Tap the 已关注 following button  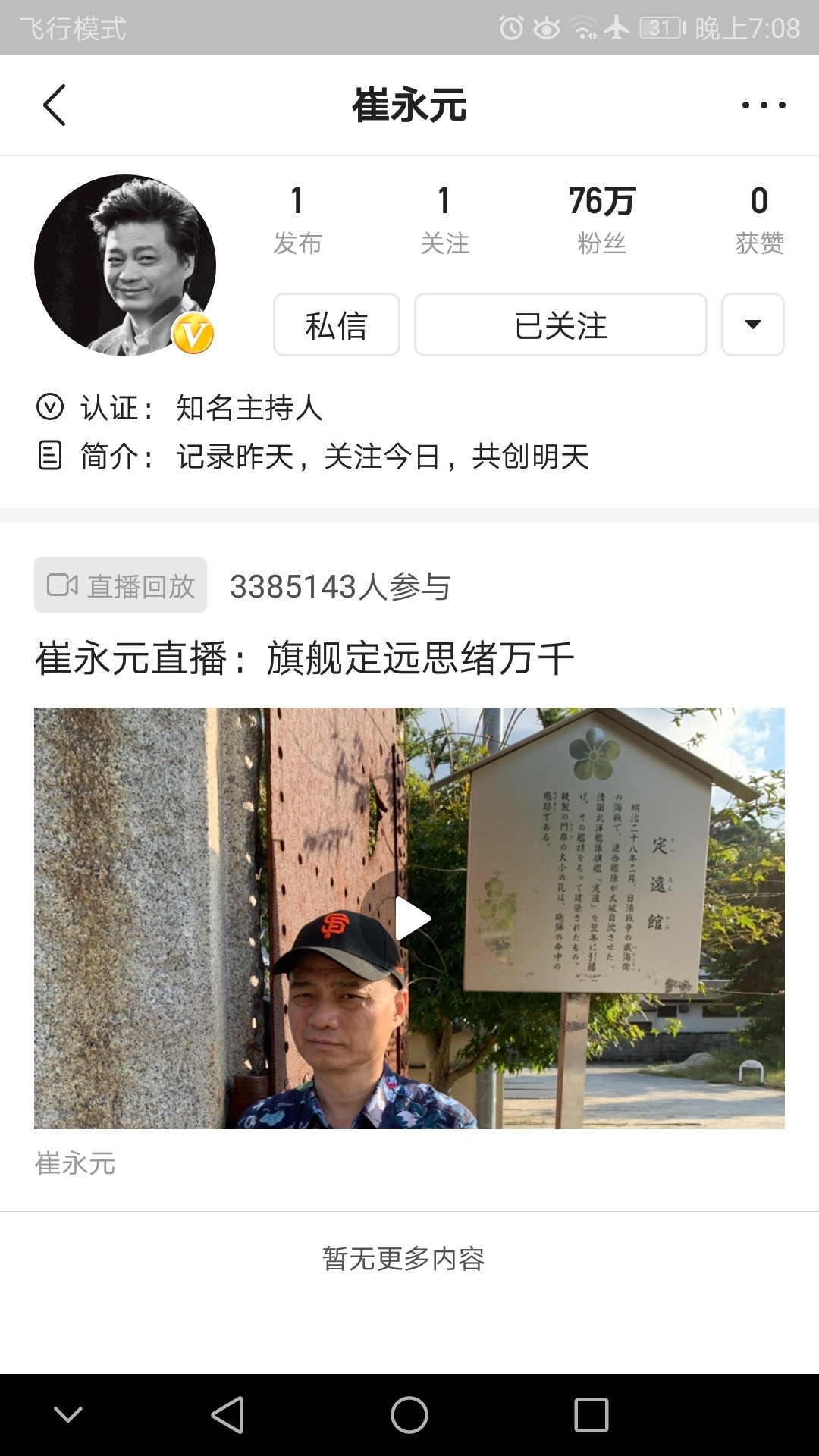coord(560,325)
